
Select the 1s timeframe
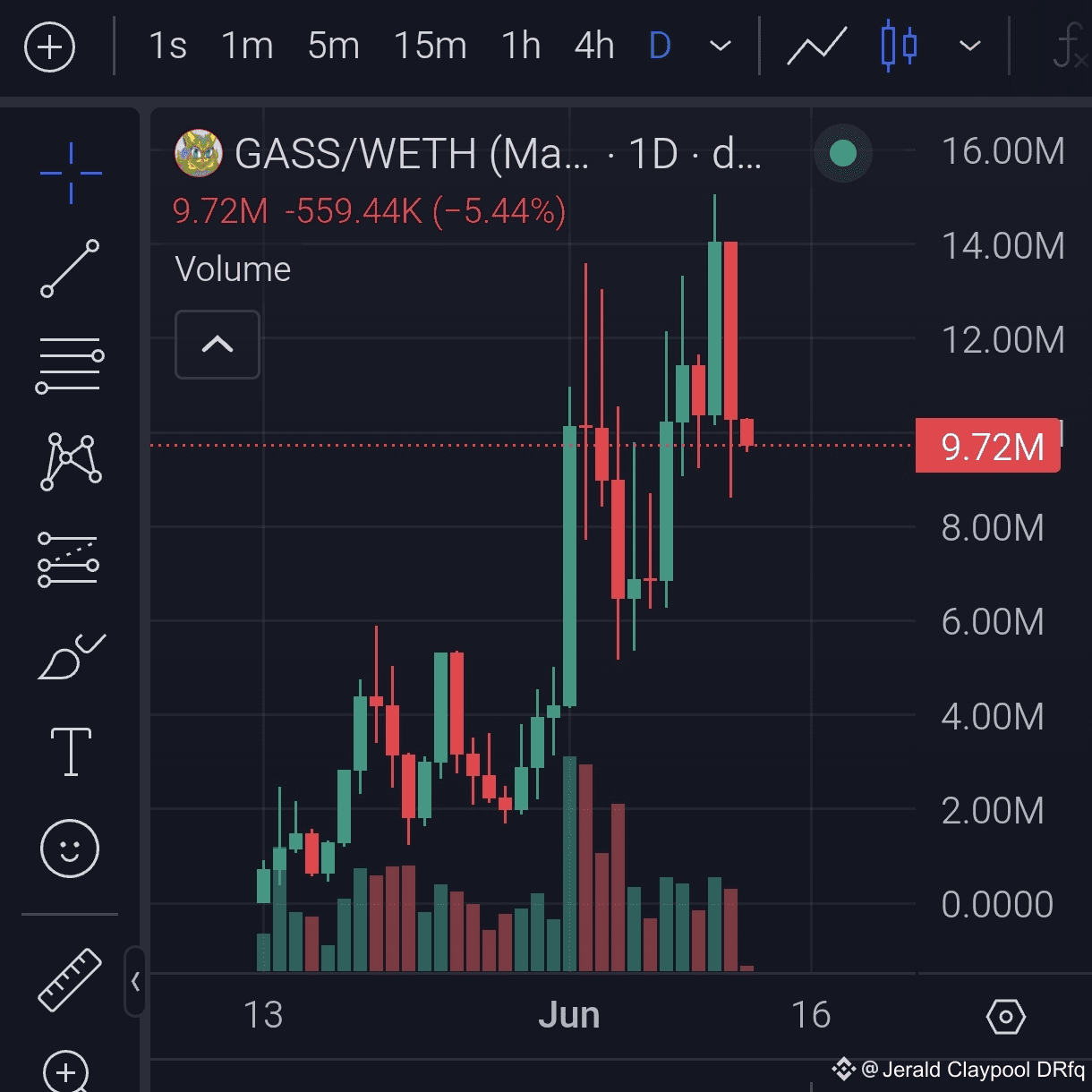(167, 46)
